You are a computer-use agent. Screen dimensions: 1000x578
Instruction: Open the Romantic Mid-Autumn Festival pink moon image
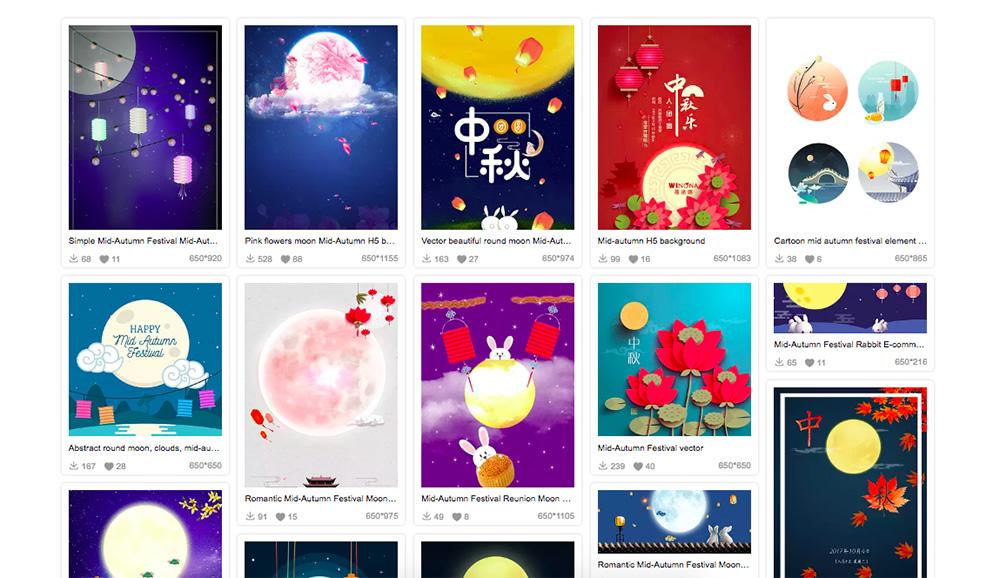click(321, 385)
